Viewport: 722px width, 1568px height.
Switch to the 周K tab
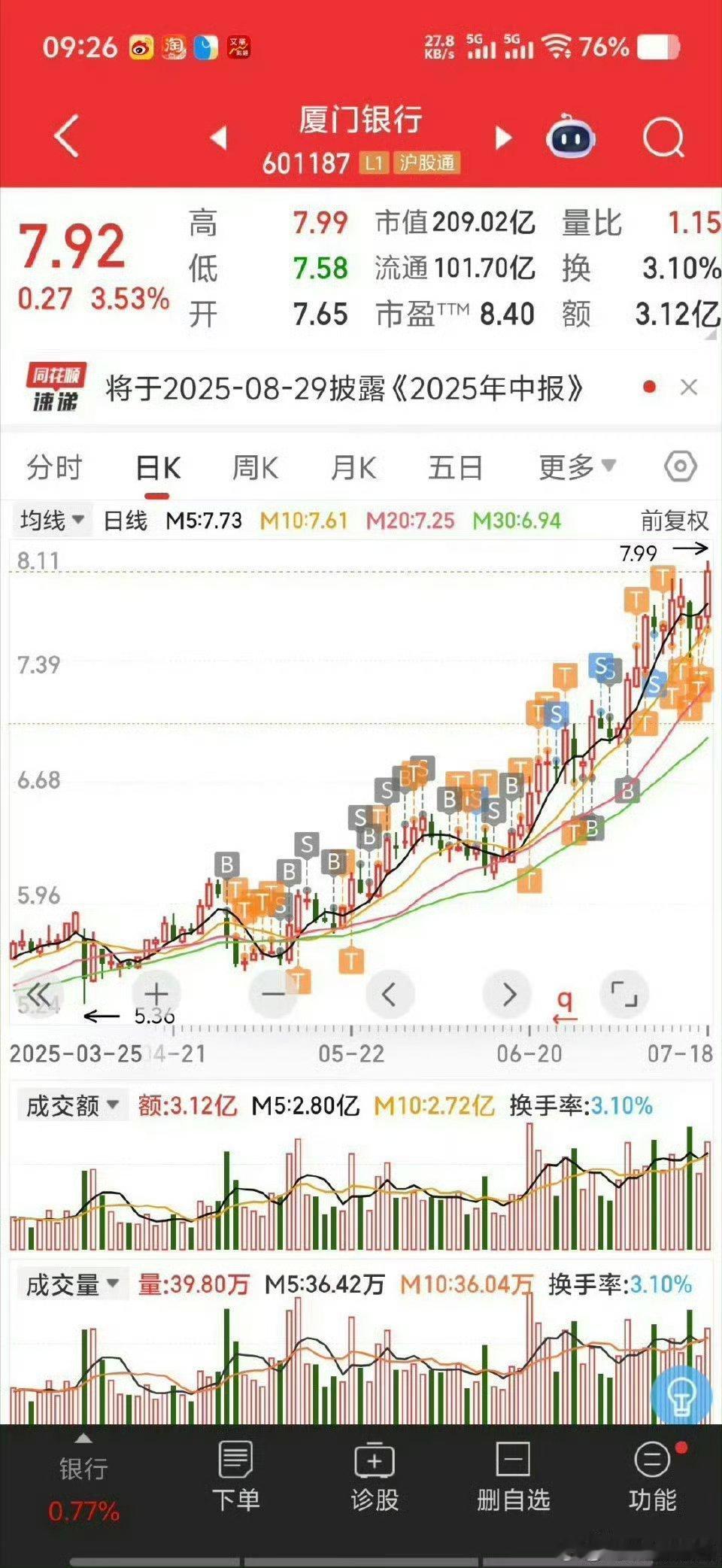(255, 468)
